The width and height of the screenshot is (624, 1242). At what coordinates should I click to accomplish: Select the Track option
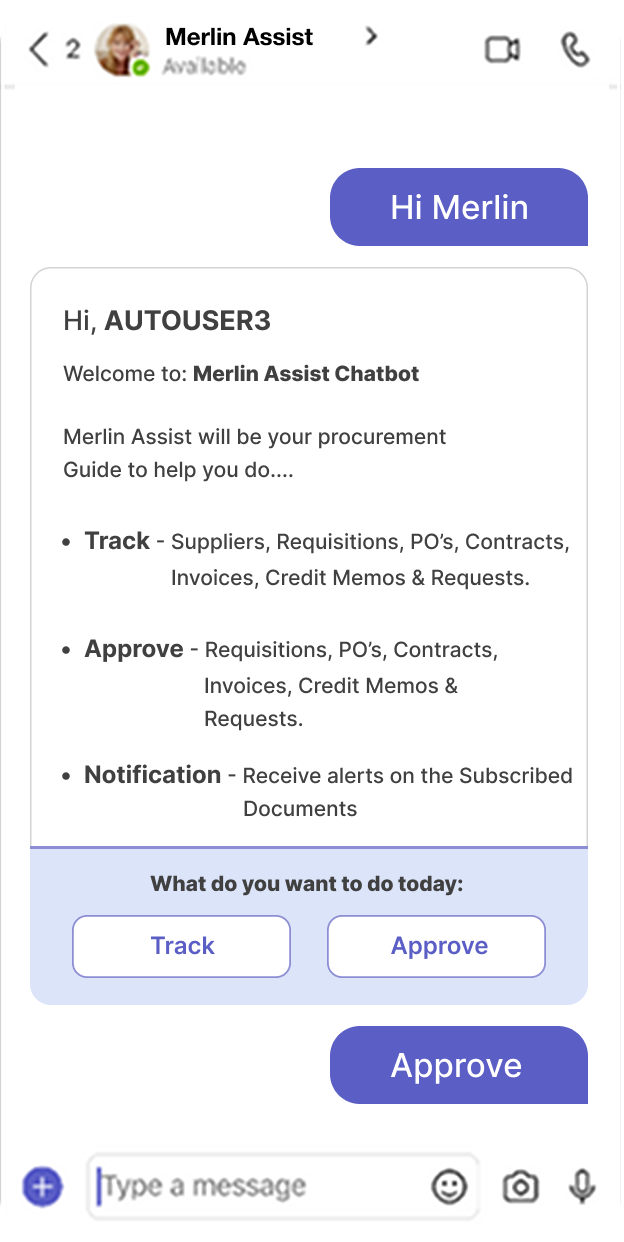(181, 946)
